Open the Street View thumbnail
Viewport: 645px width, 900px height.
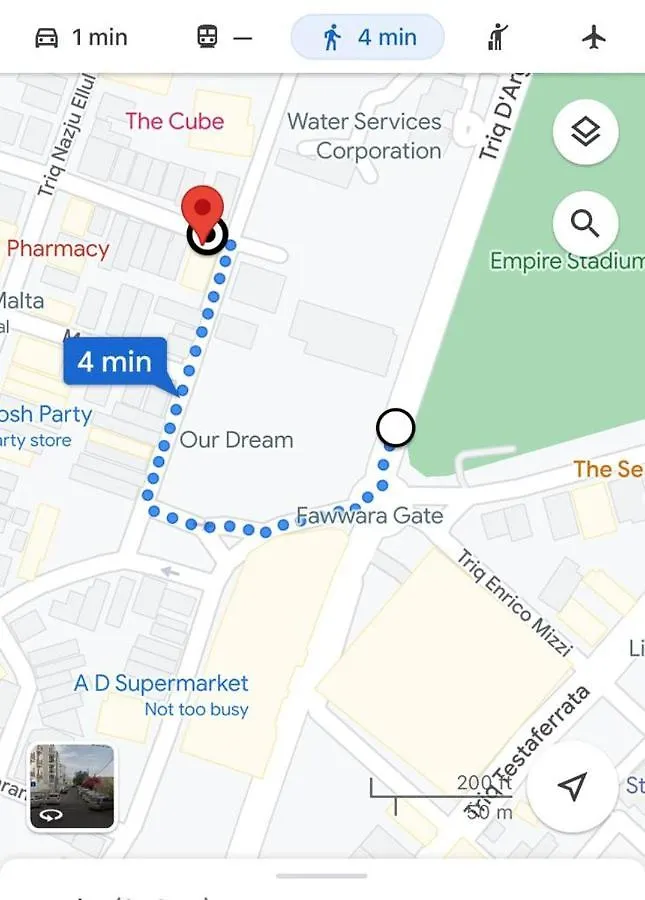pyautogui.click(x=72, y=787)
